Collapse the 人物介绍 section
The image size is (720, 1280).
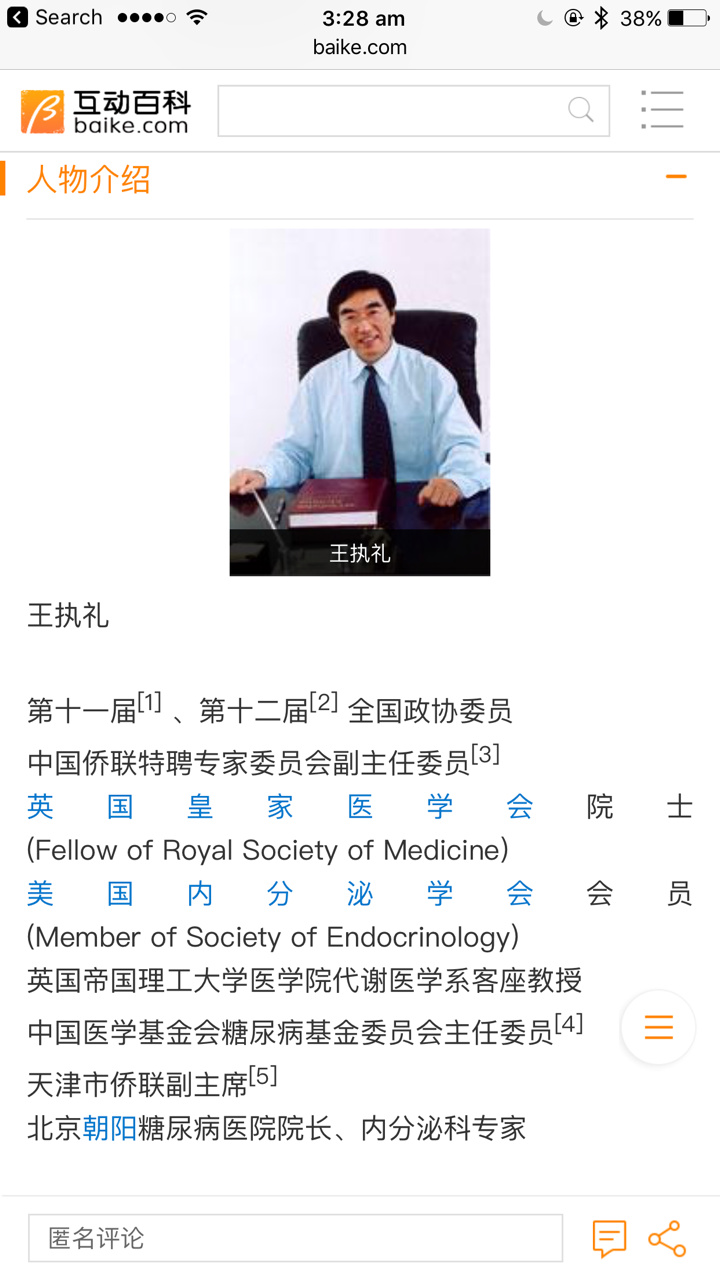676,177
